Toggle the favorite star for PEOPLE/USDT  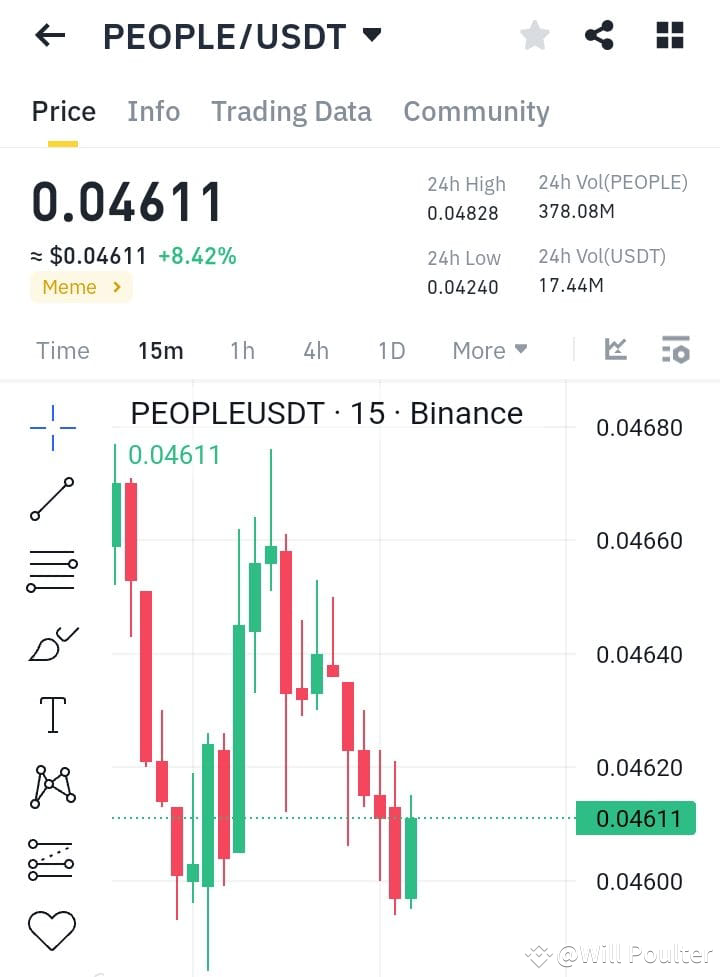tap(535, 35)
